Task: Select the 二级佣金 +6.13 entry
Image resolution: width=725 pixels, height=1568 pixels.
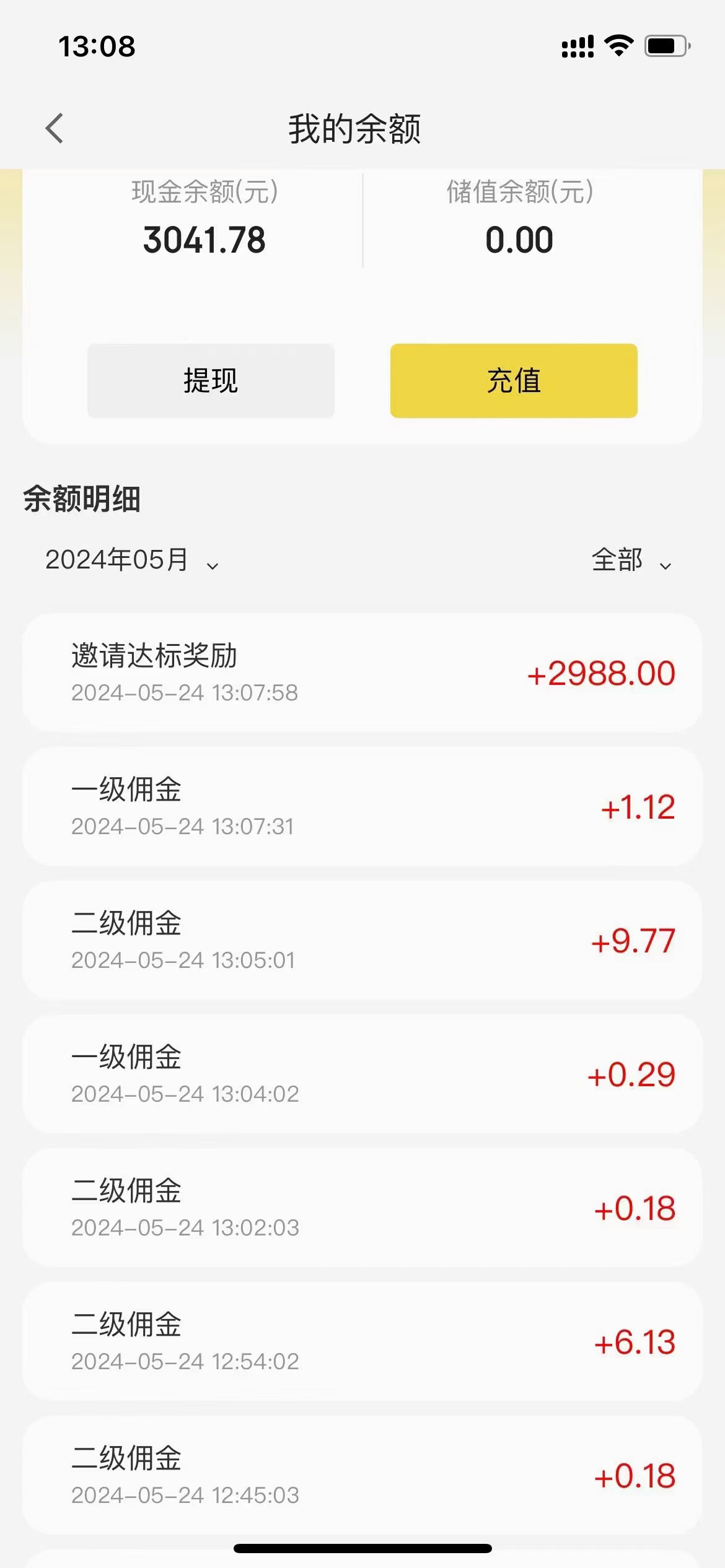Action: 362,1342
